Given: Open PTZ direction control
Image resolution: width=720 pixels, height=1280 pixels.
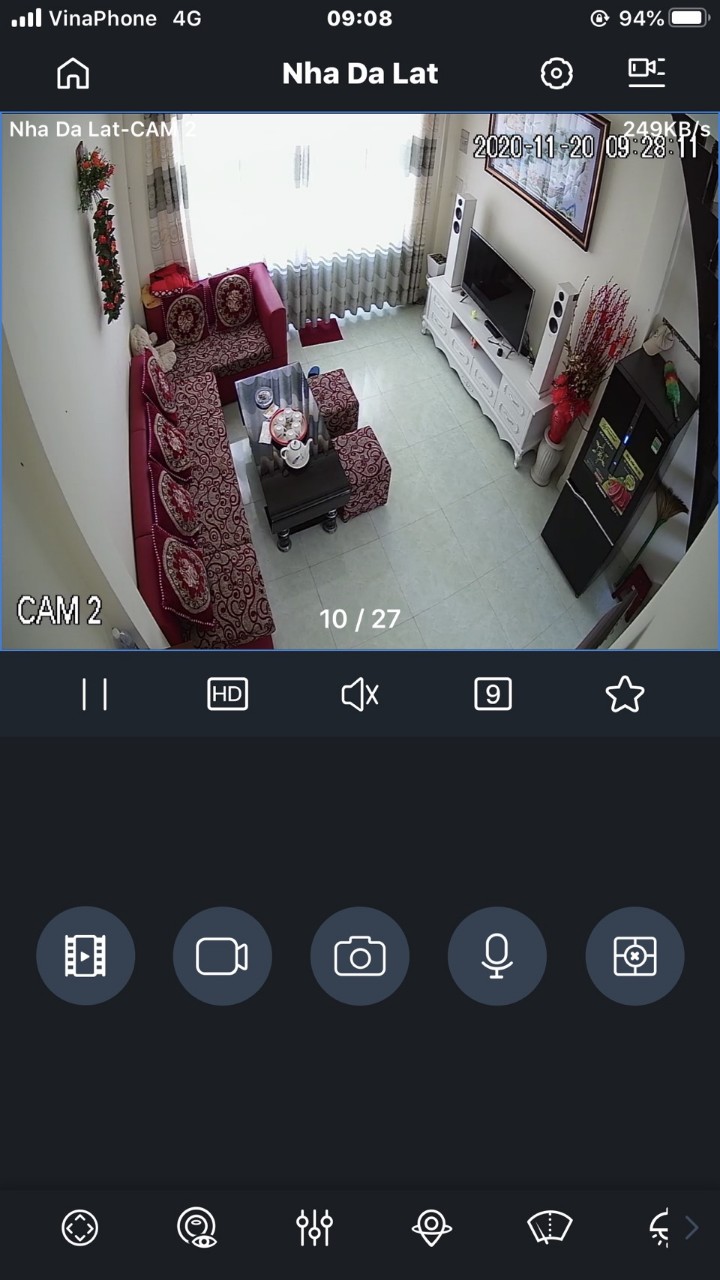Looking at the screenshot, I should [x=80, y=1227].
